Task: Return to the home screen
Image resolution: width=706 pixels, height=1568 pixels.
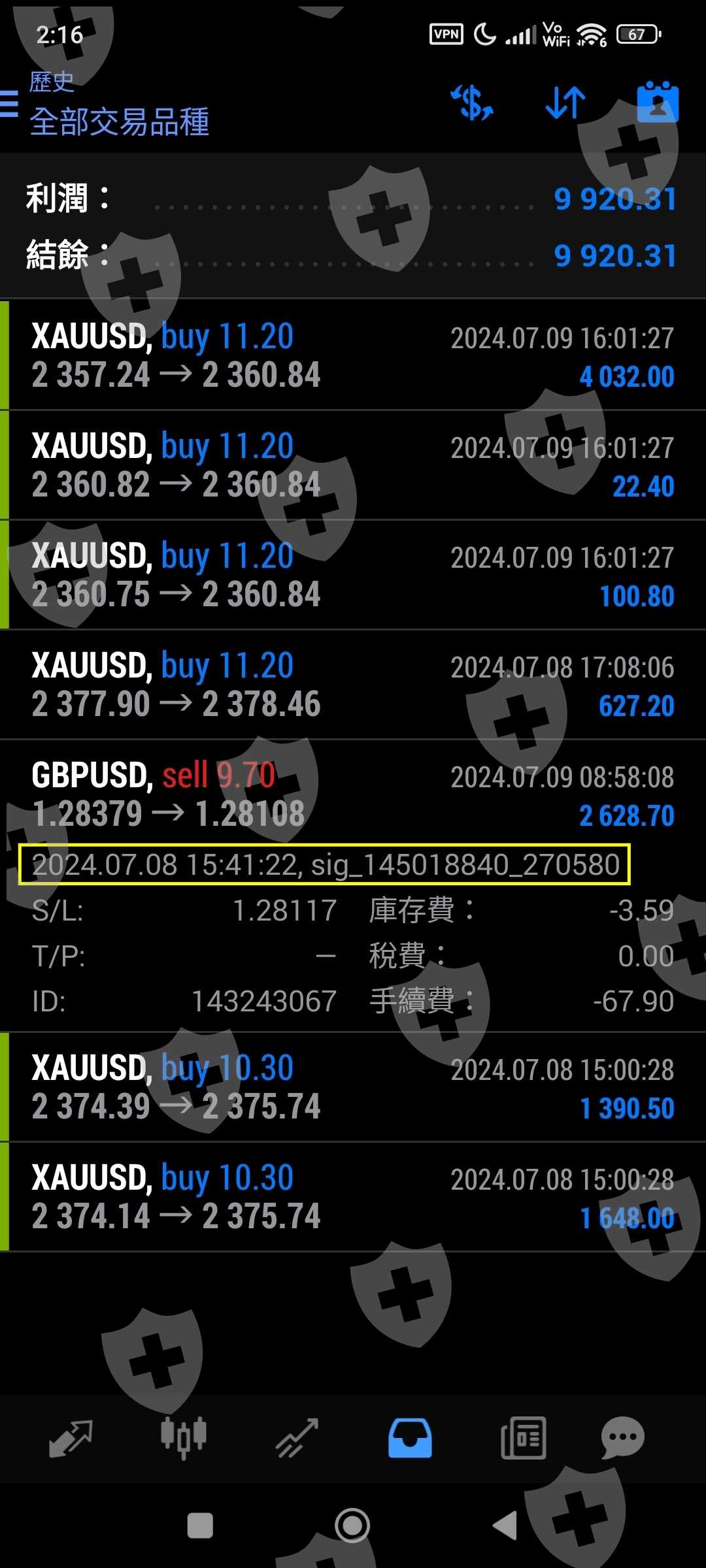Action: tap(352, 1526)
